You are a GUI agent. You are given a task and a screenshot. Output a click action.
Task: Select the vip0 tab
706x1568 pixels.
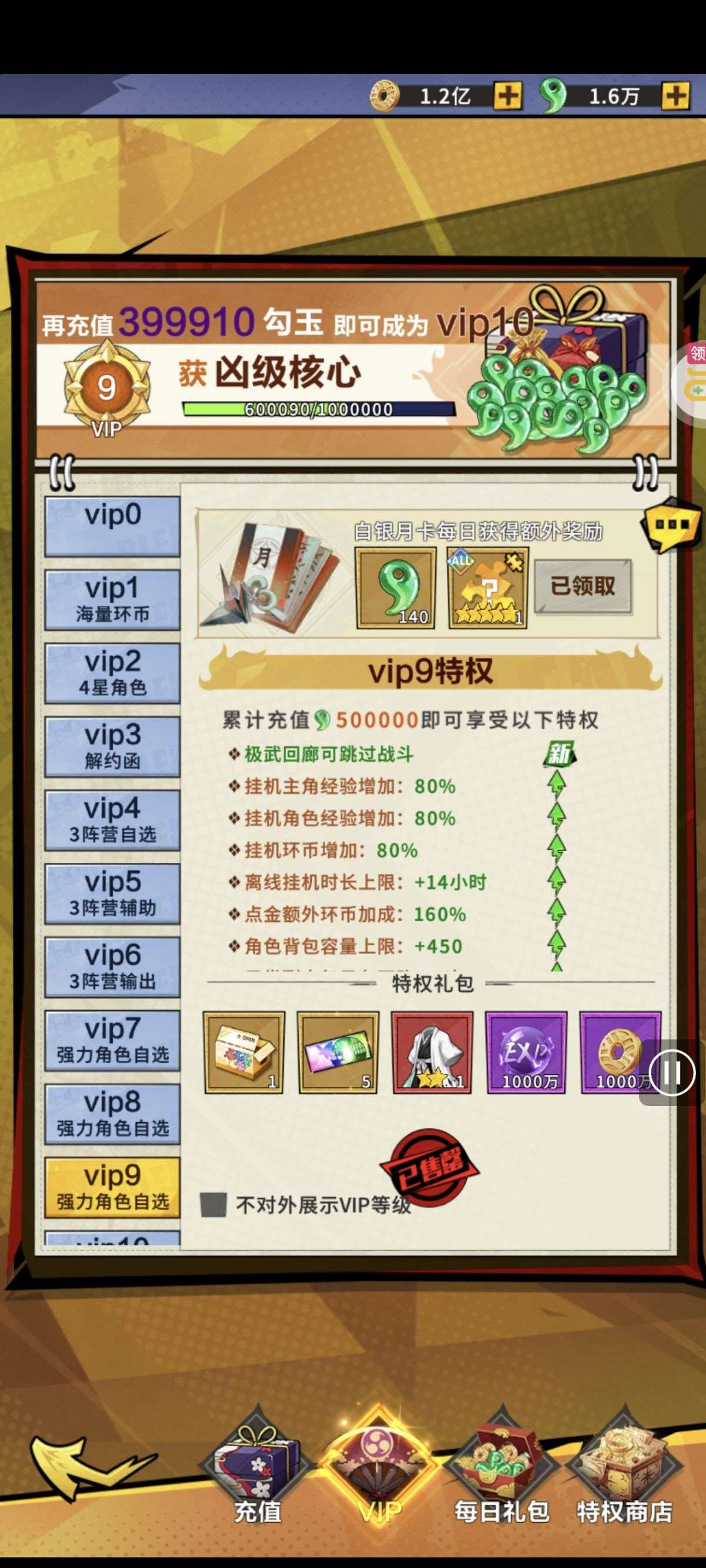point(112,526)
